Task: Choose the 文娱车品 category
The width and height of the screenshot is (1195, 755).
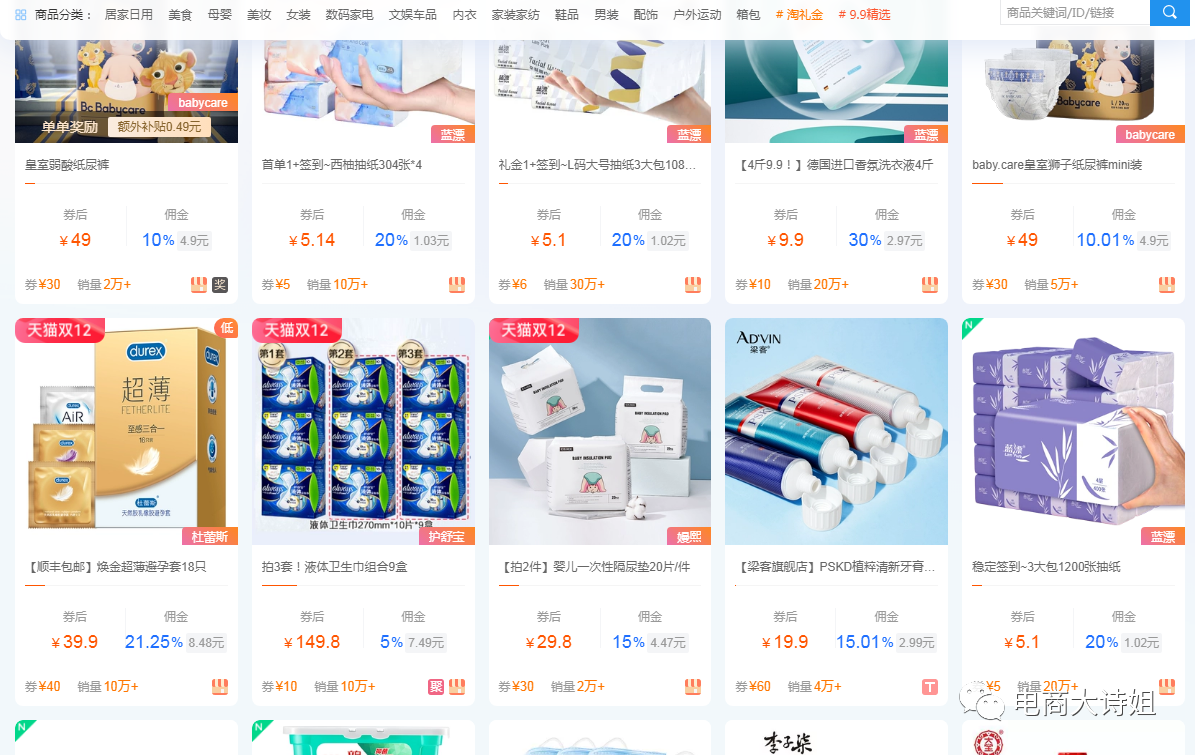Action: point(412,15)
